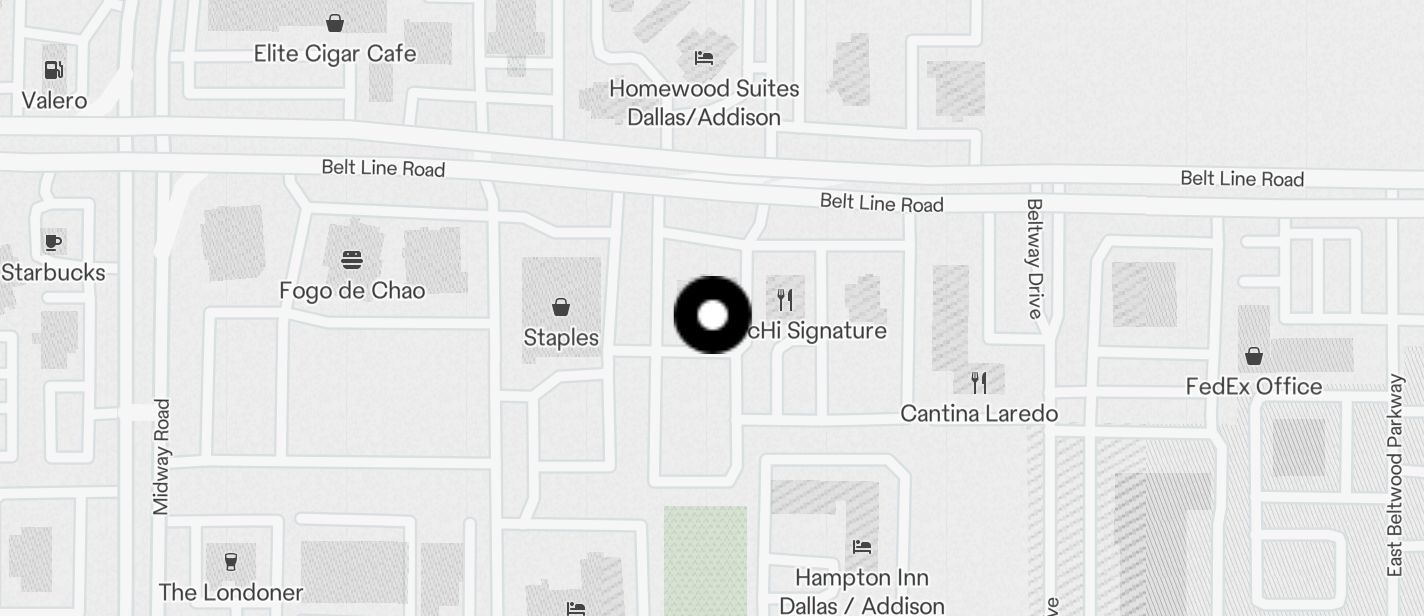Viewport: 1424px width, 616px height.
Task: Tap the black location pin marker
Action: (x=712, y=315)
